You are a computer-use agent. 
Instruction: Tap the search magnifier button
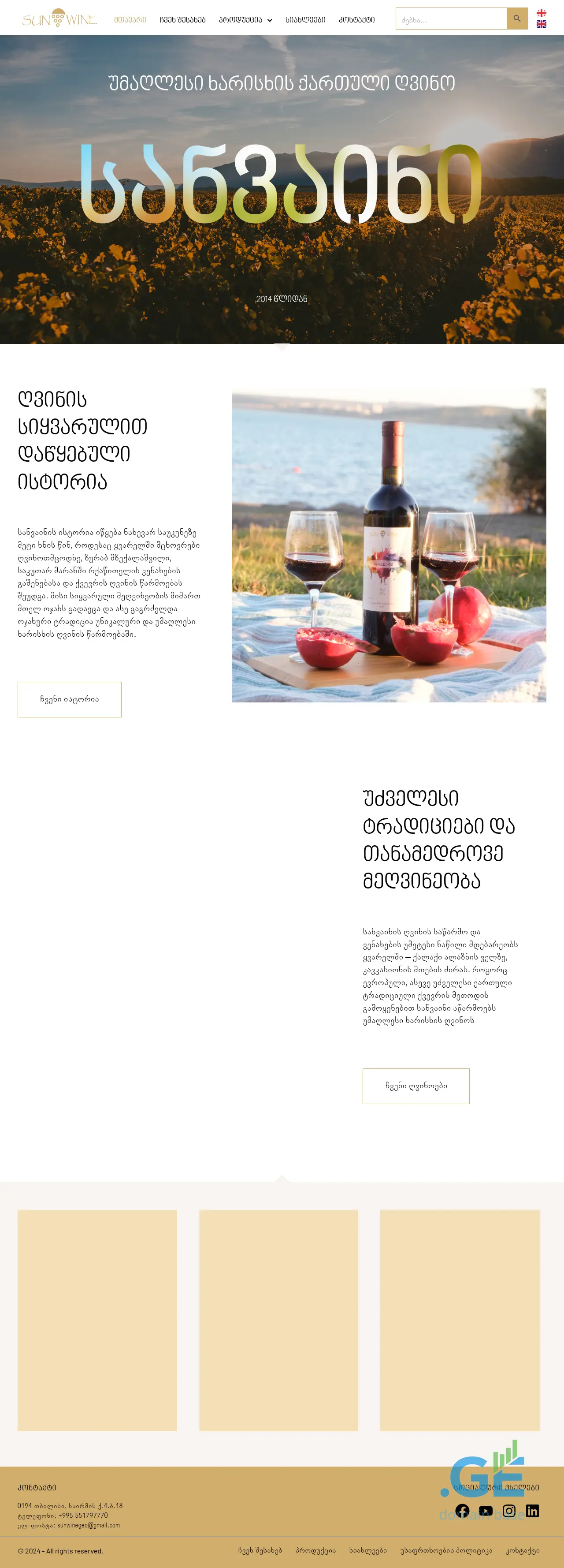coord(516,19)
